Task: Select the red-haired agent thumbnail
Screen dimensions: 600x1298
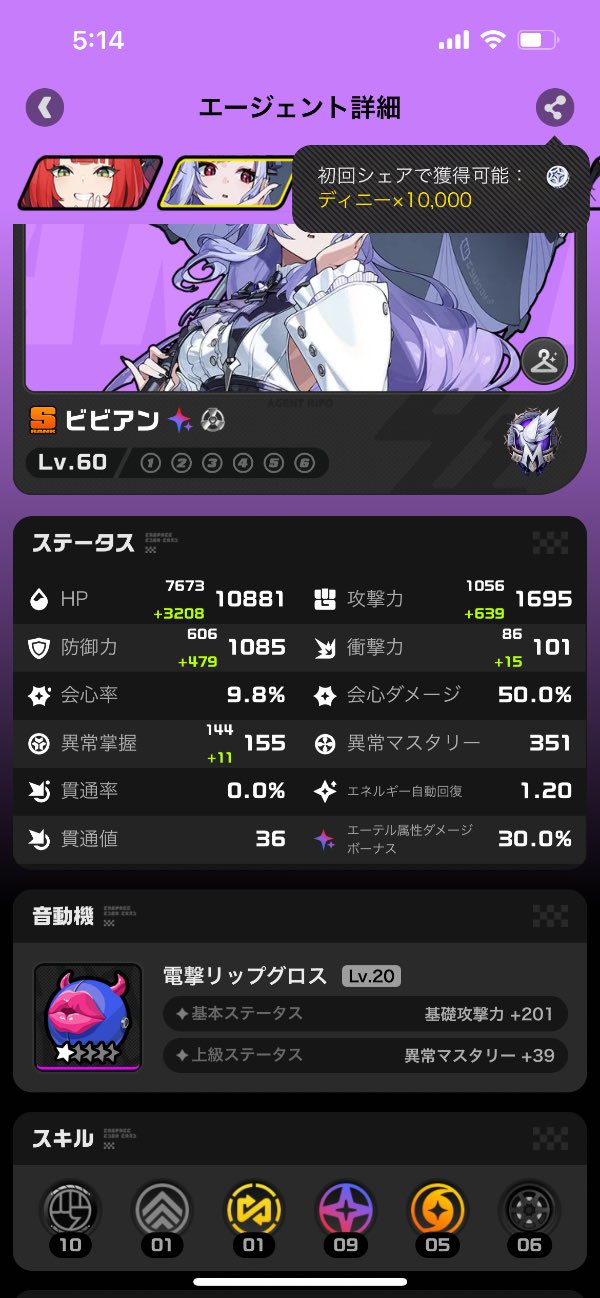Action: (88, 182)
